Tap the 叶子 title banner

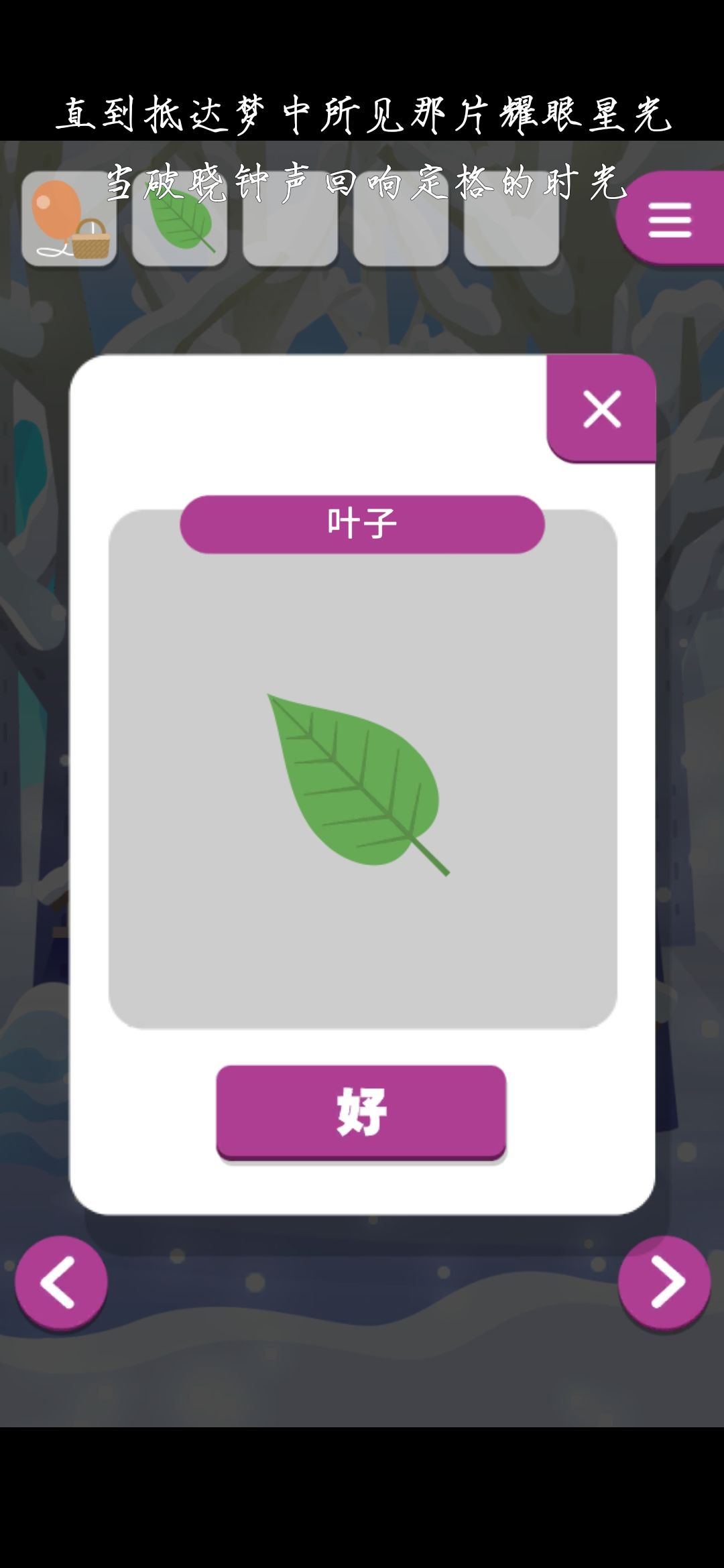[362, 526]
